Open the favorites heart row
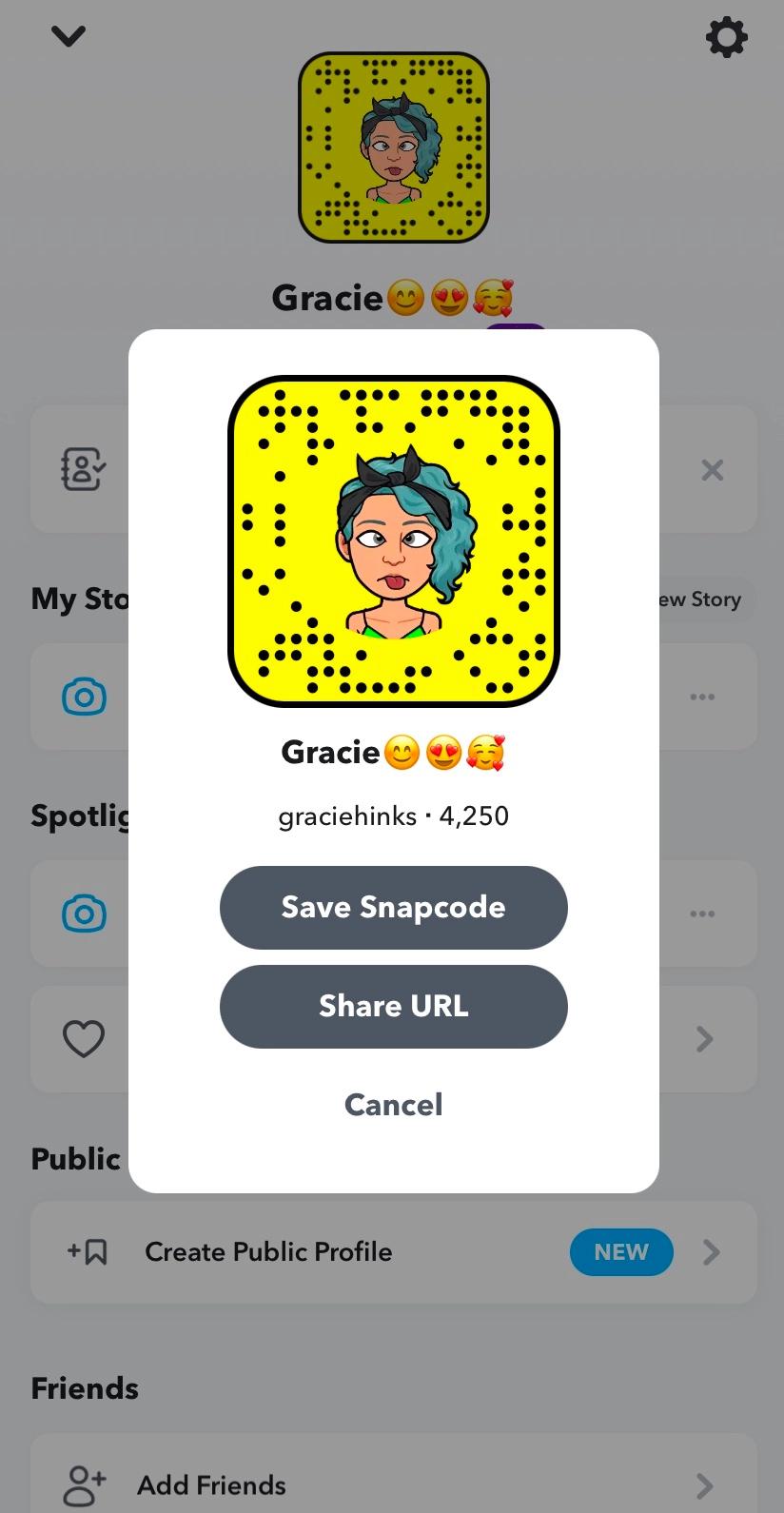The image size is (784, 1513). [84, 1038]
